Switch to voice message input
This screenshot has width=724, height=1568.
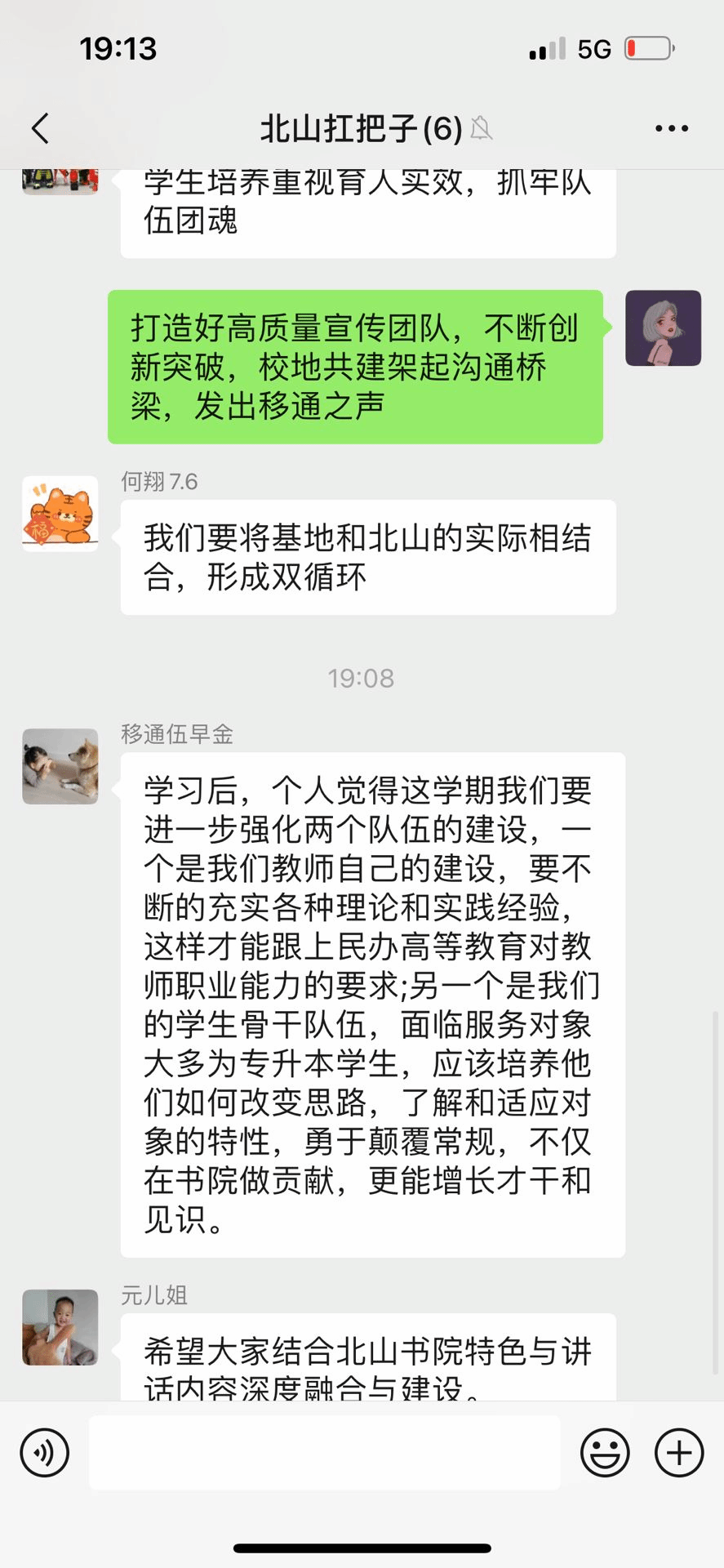click(x=44, y=1453)
